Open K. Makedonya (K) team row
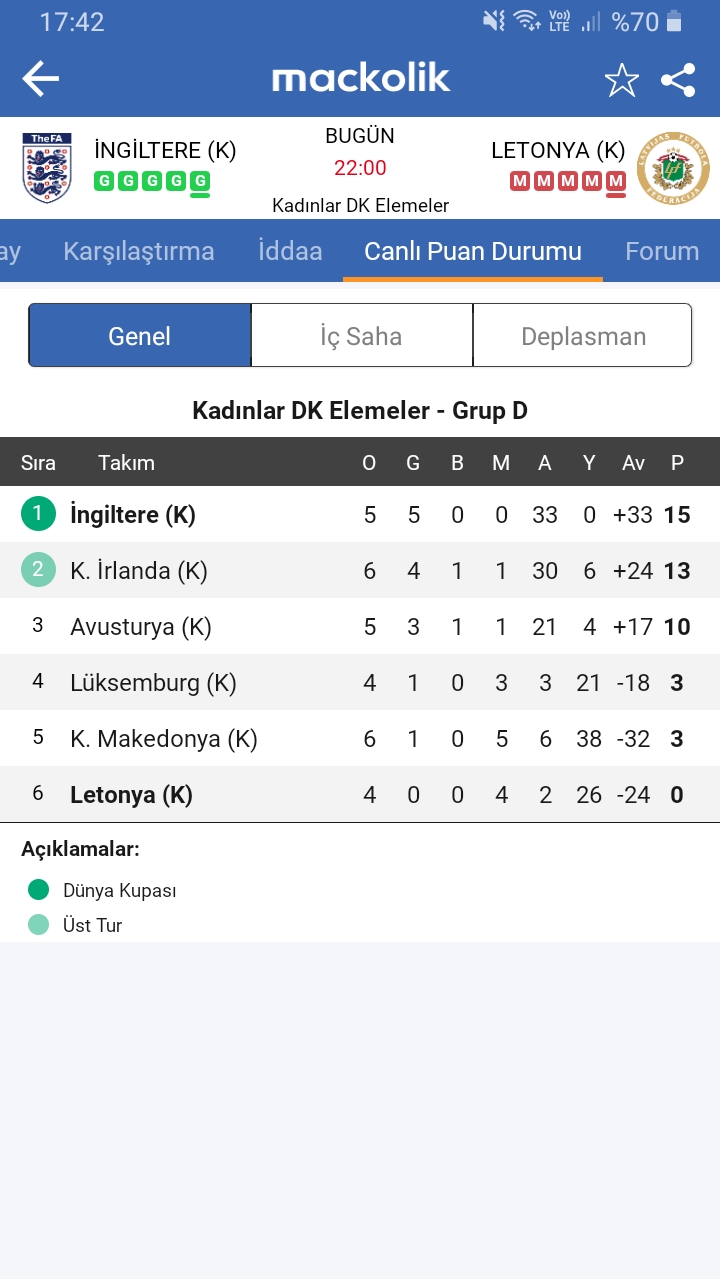The width and height of the screenshot is (720, 1280). [360, 739]
